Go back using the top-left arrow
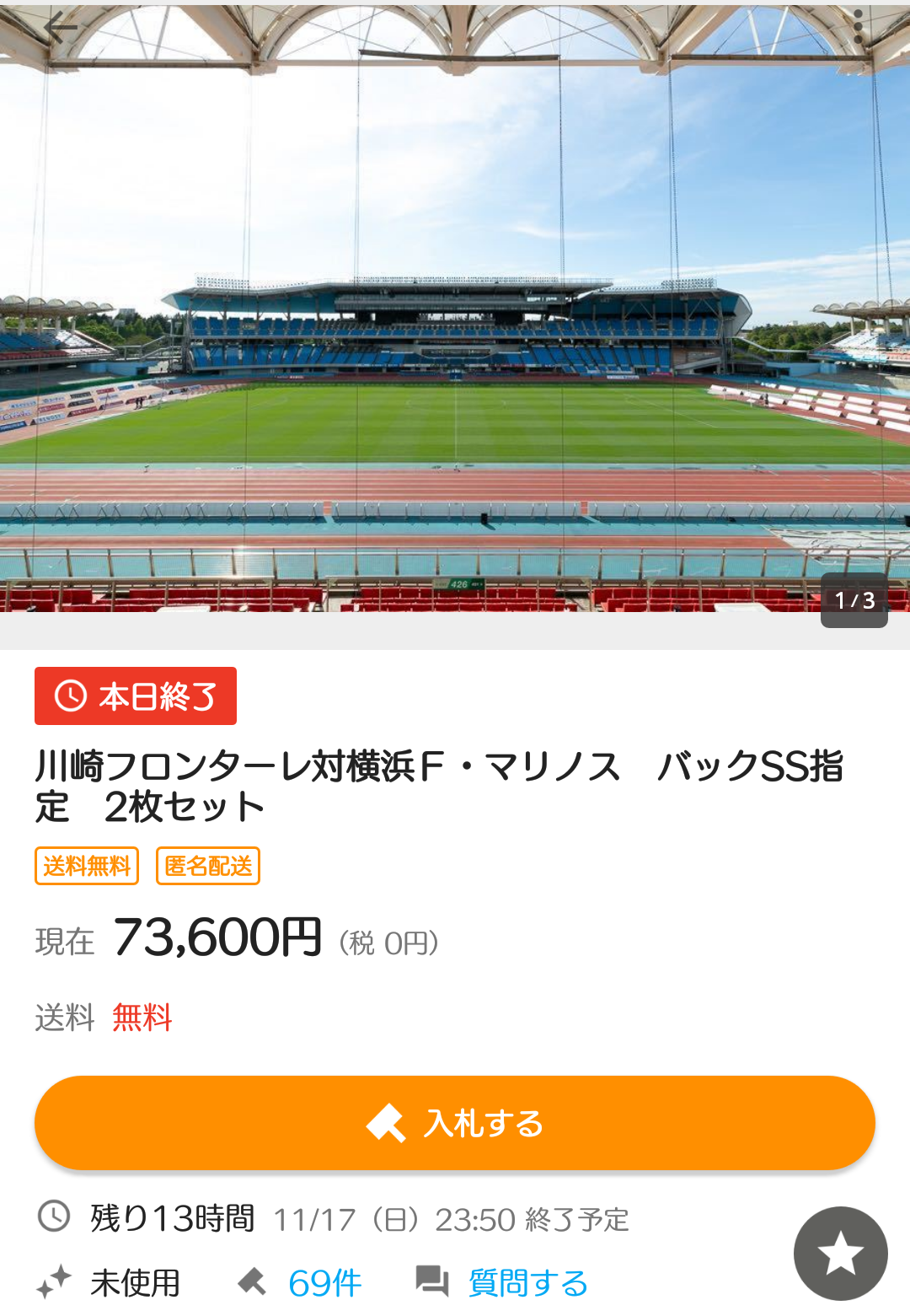This screenshot has height=1316, width=910. point(59,28)
